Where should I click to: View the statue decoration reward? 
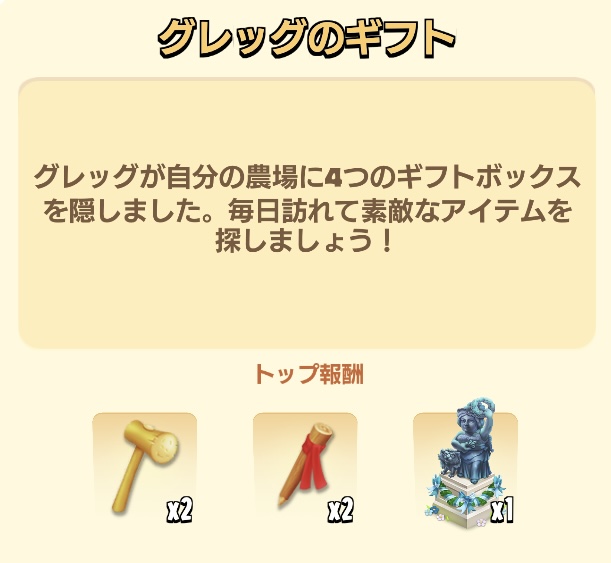coord(464,464)
